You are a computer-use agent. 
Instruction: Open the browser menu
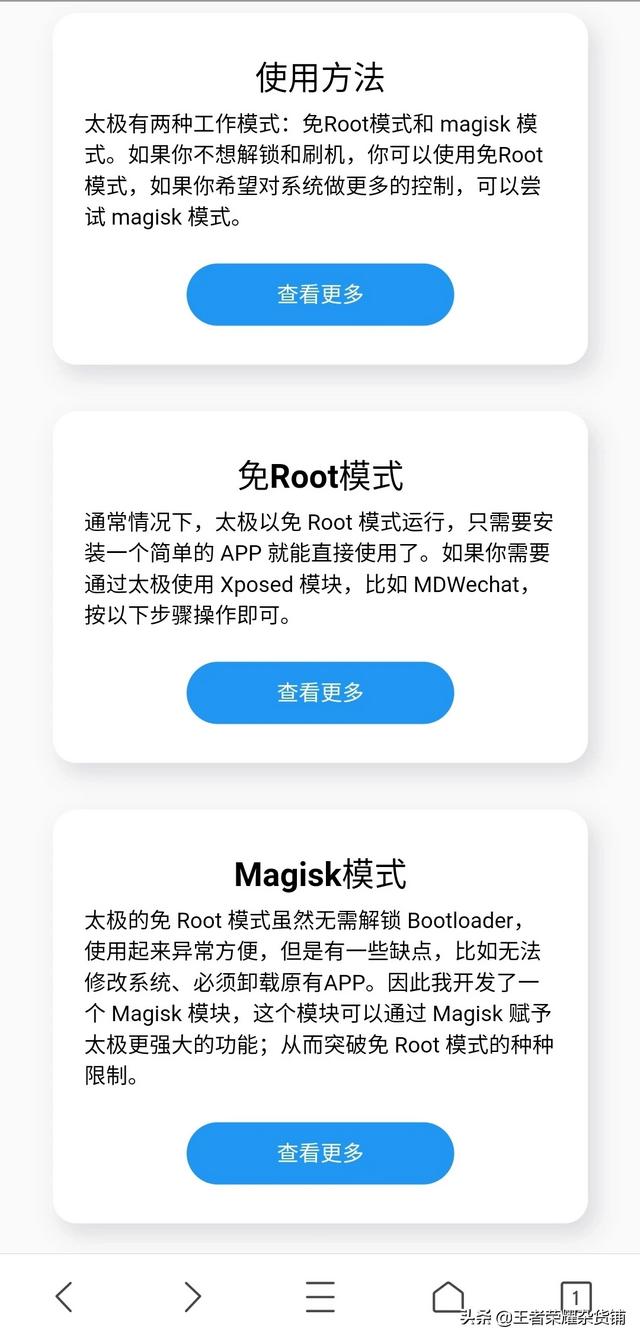[320, 1297]
